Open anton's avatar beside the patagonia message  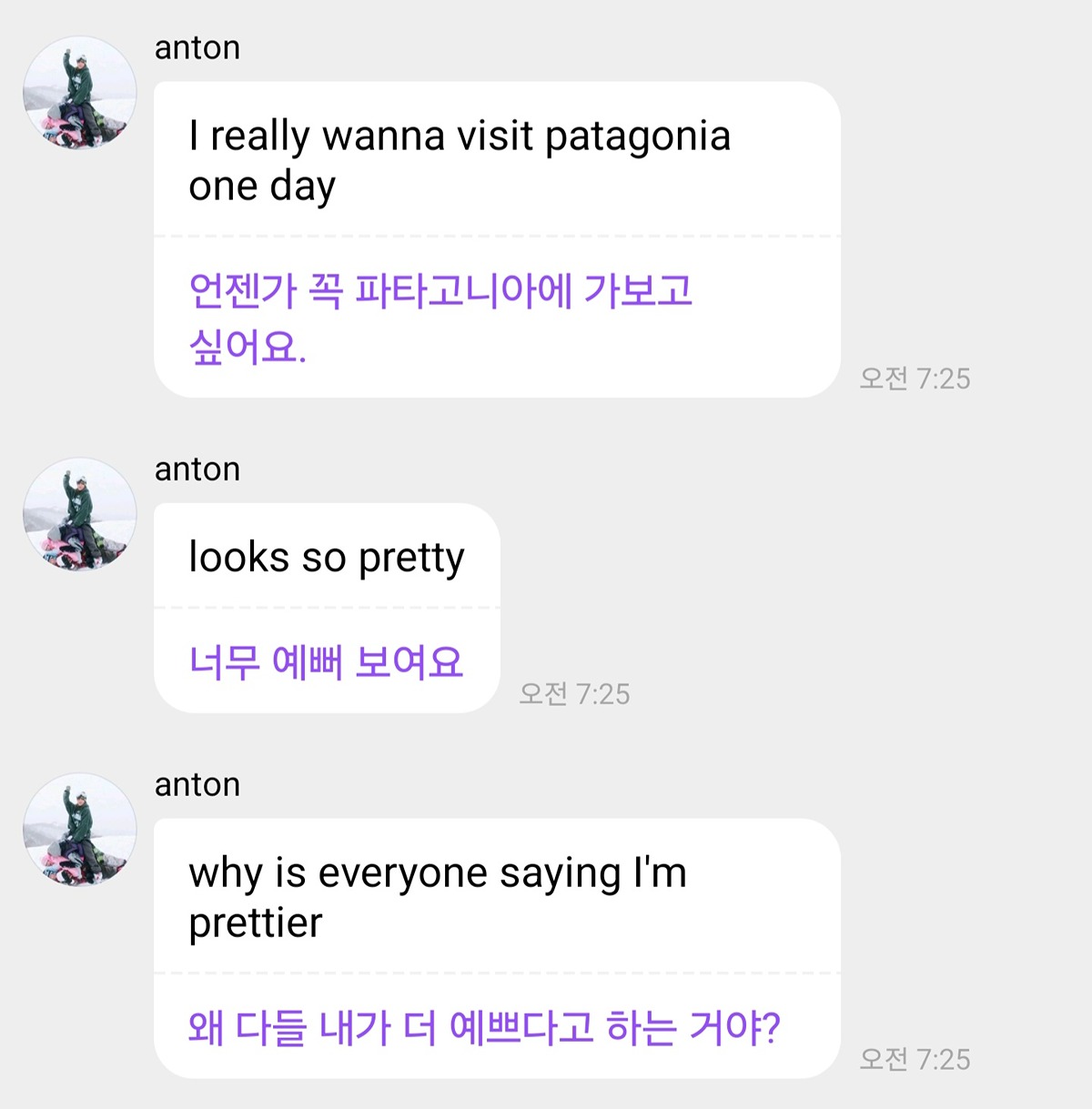click(80, 93)
